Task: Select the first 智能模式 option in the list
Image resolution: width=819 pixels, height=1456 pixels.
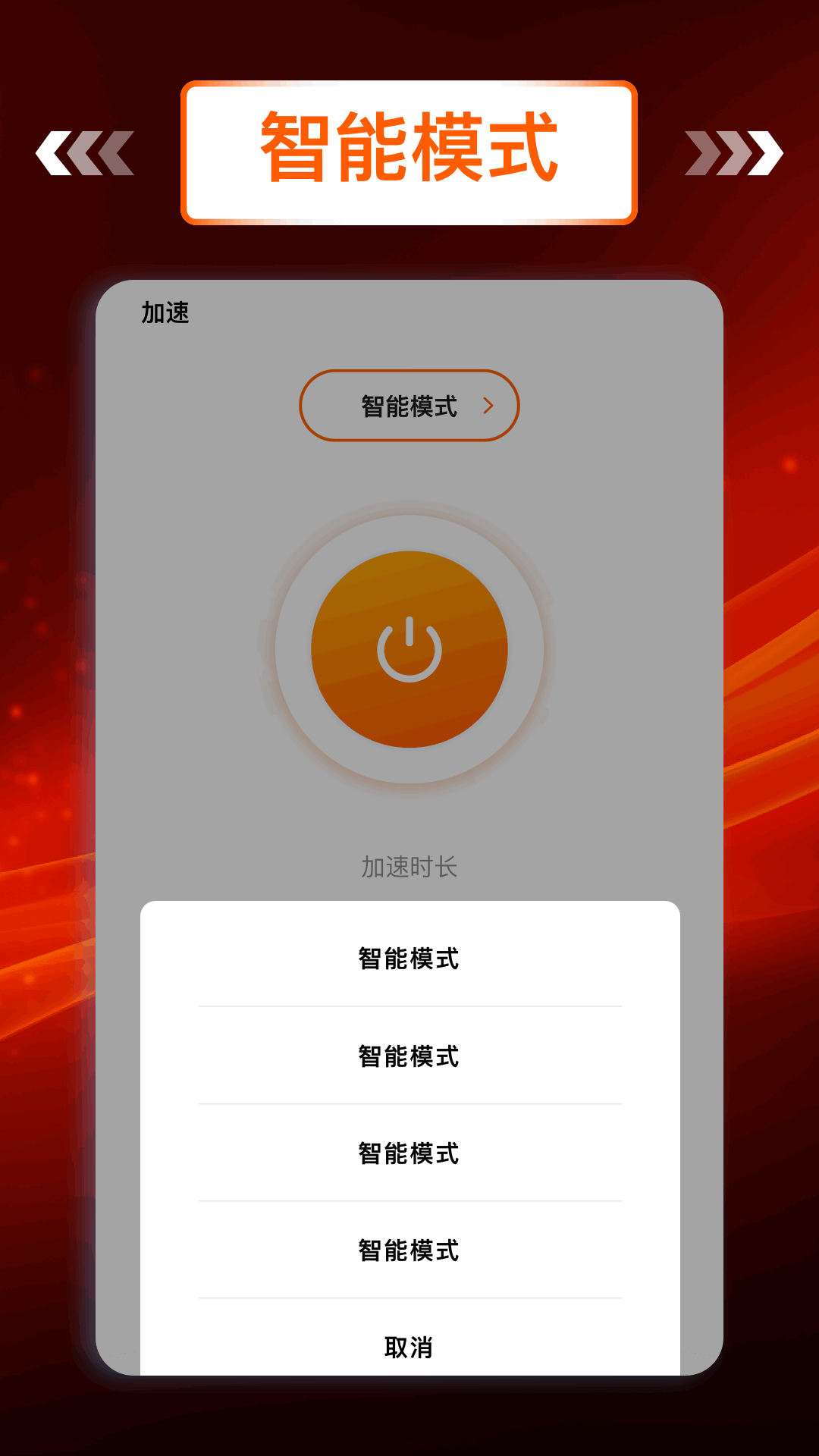Action: click(x=408, y=956)
